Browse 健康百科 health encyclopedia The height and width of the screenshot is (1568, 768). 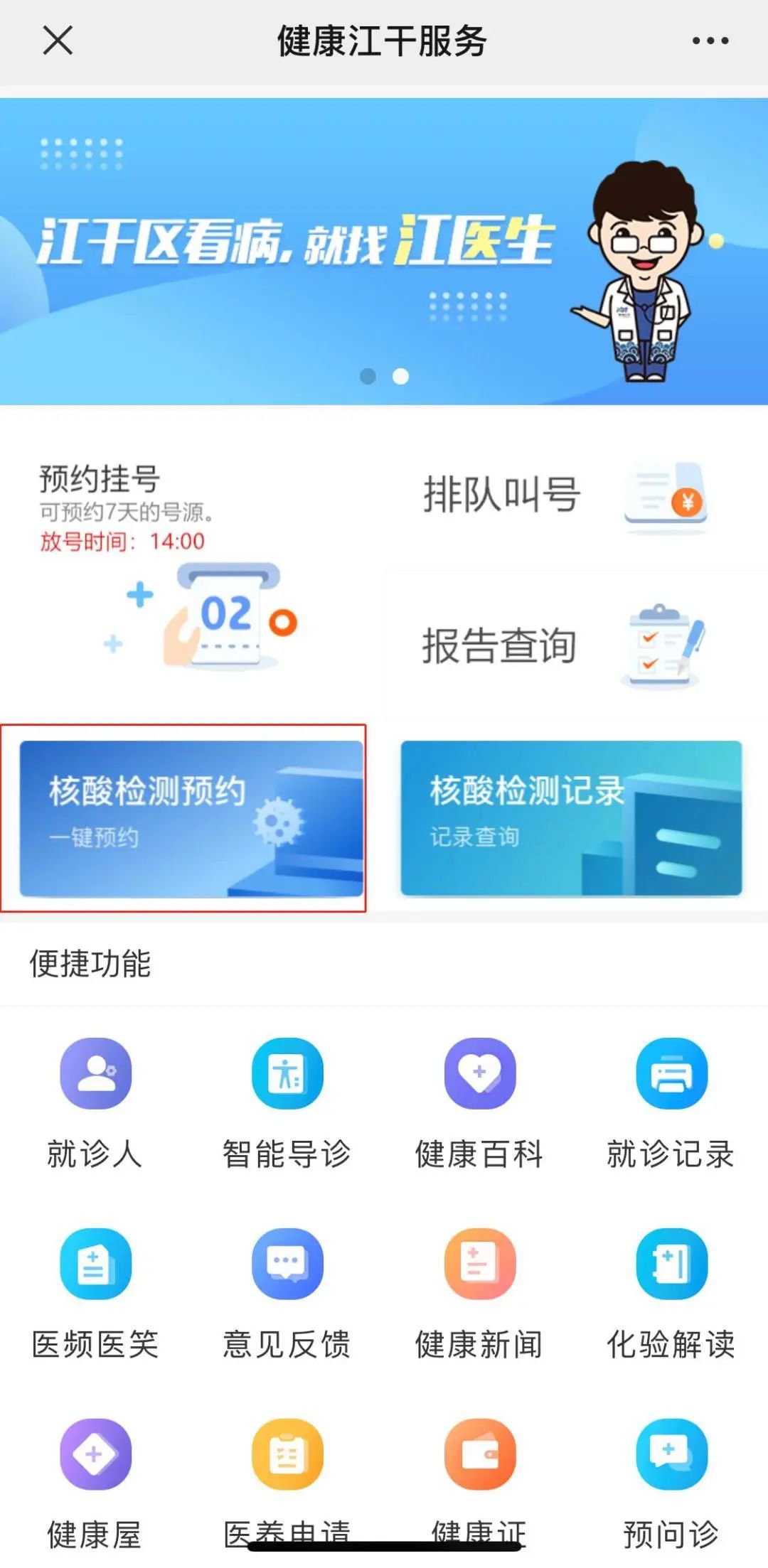[479, 1102]
